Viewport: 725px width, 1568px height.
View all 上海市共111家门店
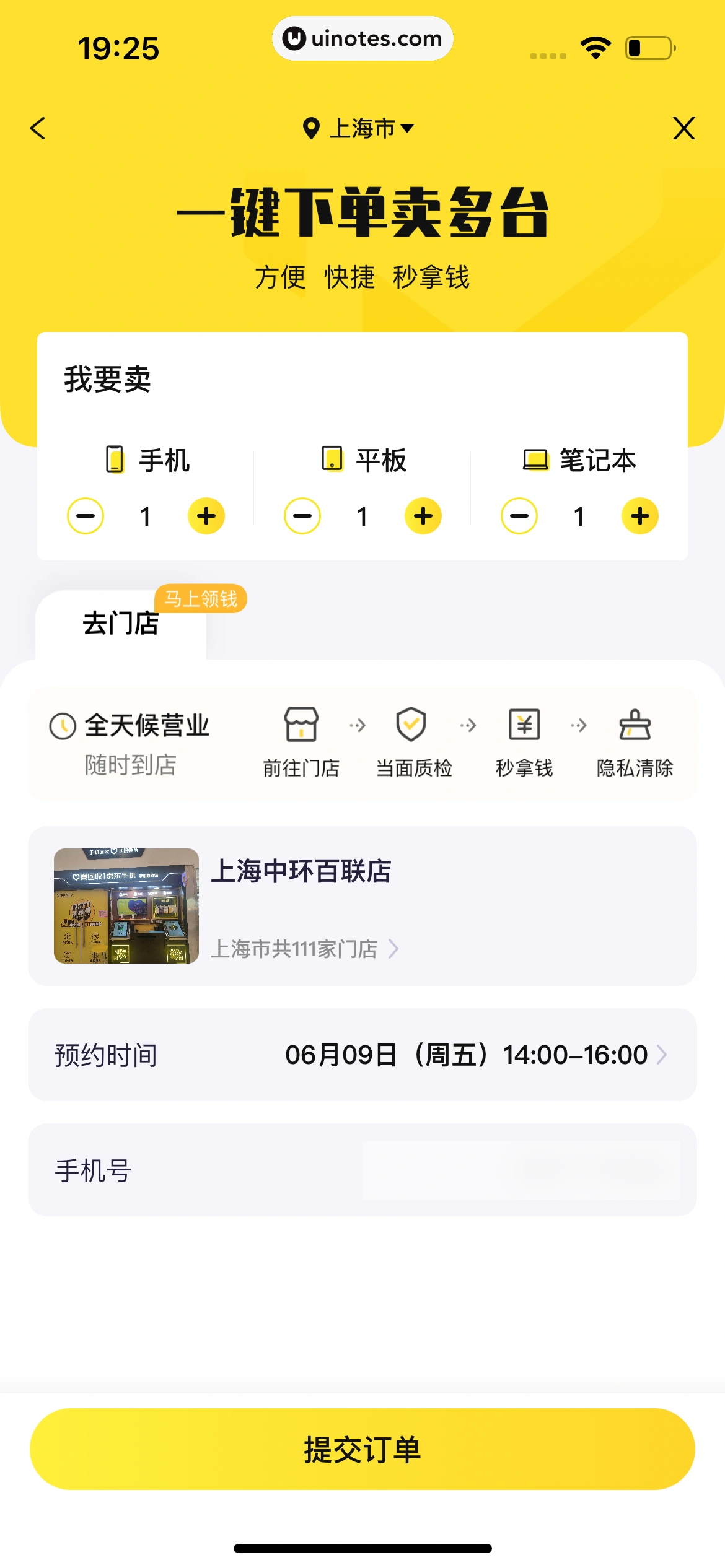pyautogui.click(x=304, y=949)
